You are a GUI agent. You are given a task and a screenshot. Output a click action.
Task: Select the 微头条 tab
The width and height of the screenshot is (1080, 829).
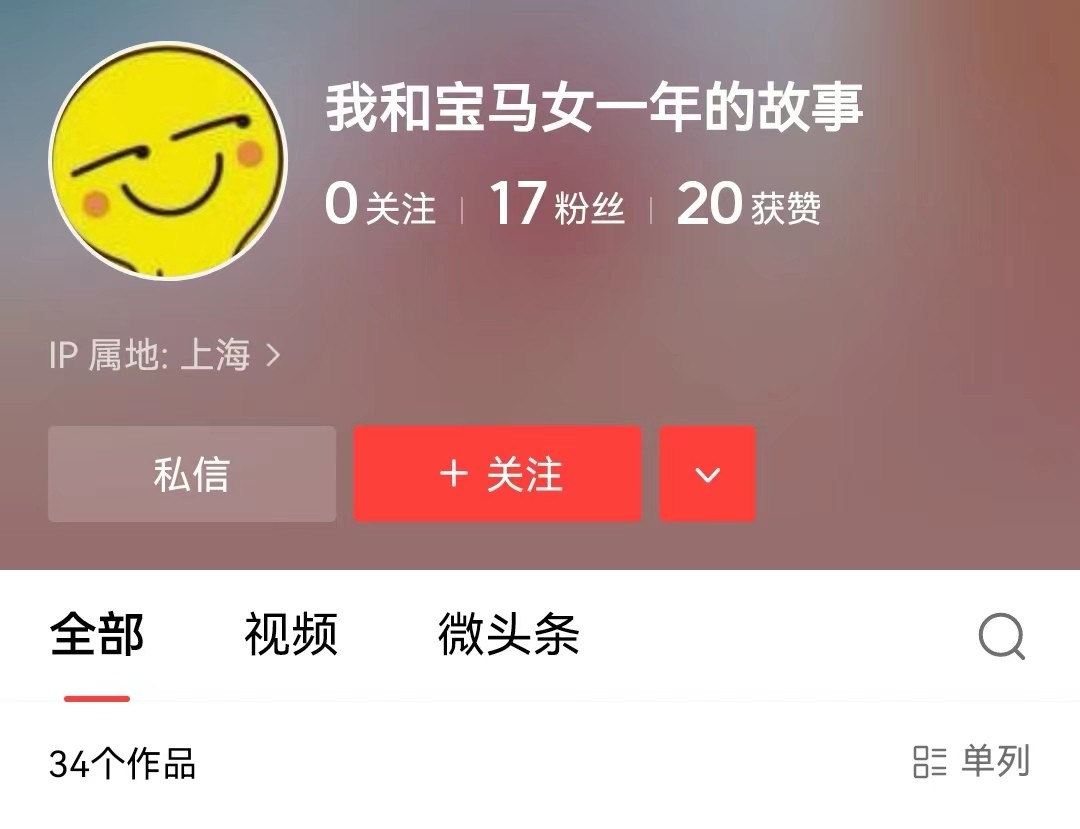508,635
